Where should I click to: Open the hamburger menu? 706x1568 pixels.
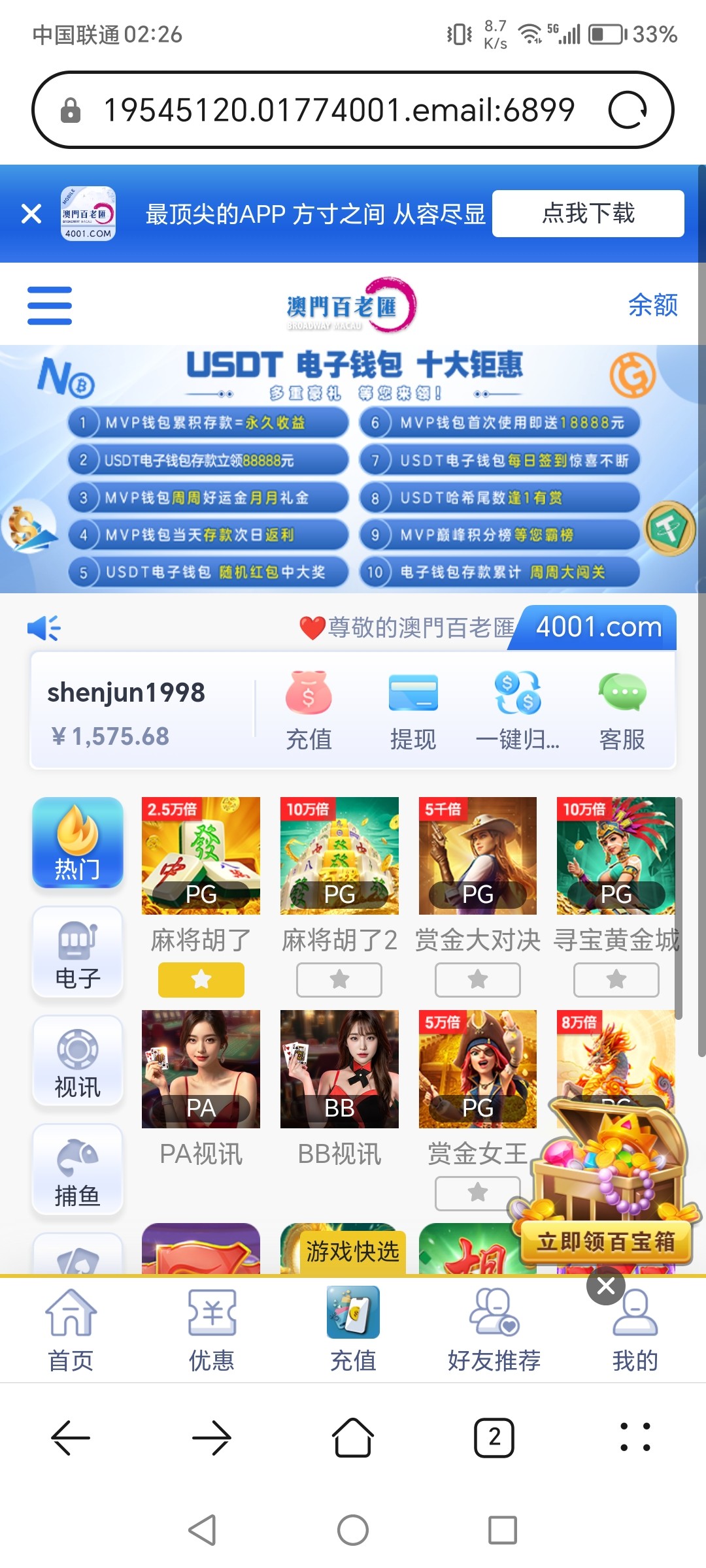click(50, 305)
